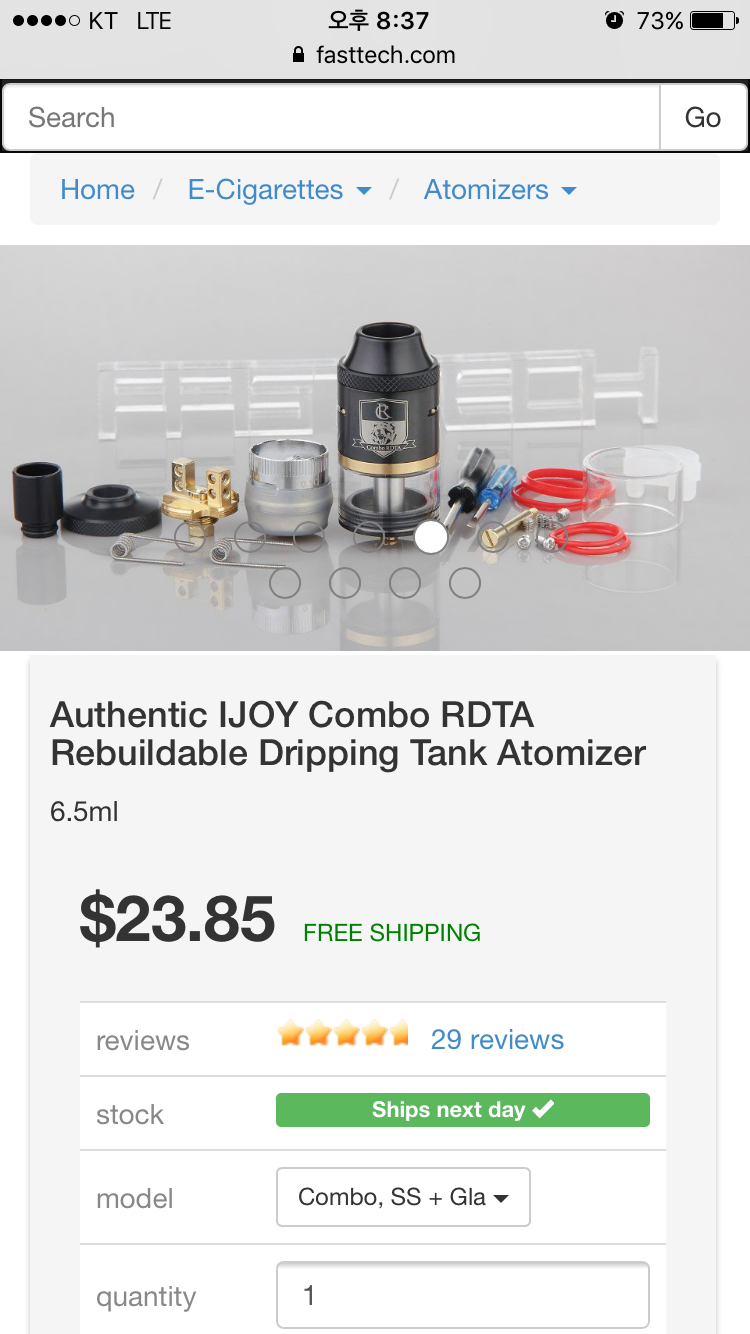The height and width of the screenshot is (1334, 750).
Task: Hit the Go search button
Action: pos(703,118)
